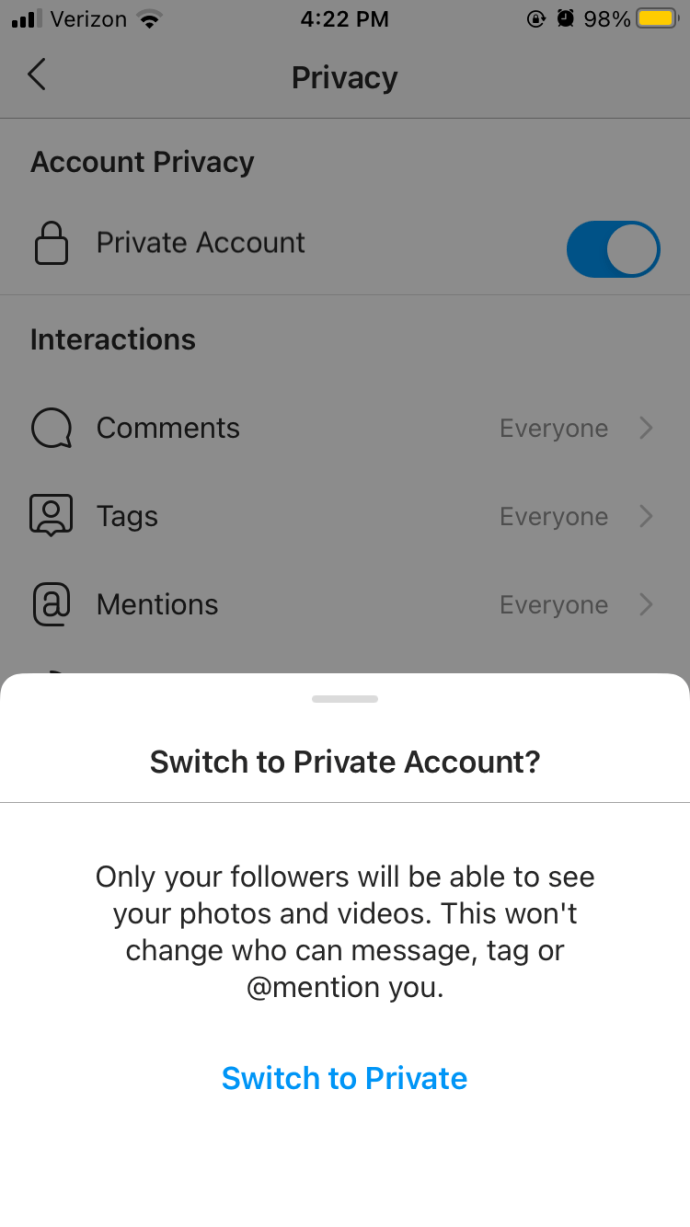Image resolution: width=690 pixels, height=1227 pixels.
Task: Tap the bottom sheet drag handle
Action: pyautogui.click(x=344, y=698)
